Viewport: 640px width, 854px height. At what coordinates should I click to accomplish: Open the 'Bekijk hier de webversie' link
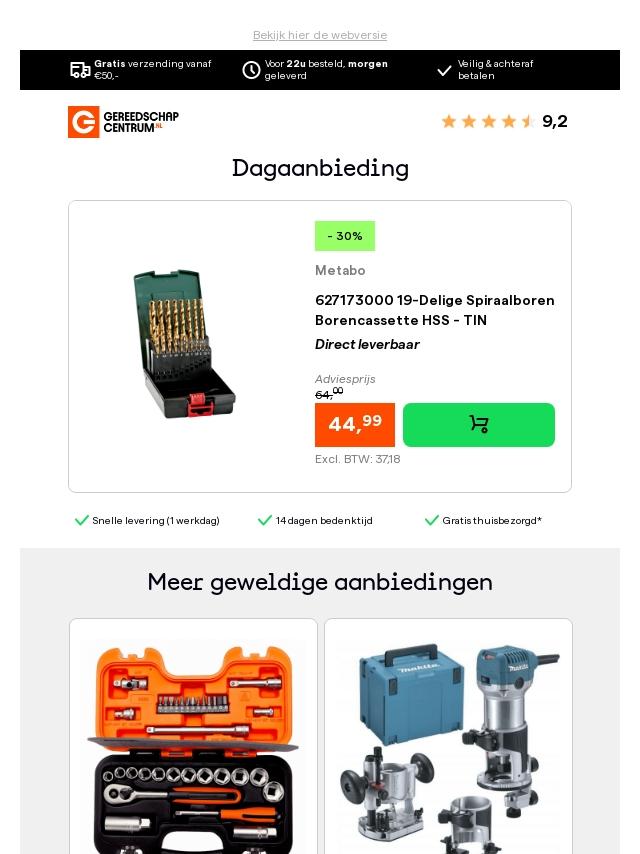click(x=320, y=35)
